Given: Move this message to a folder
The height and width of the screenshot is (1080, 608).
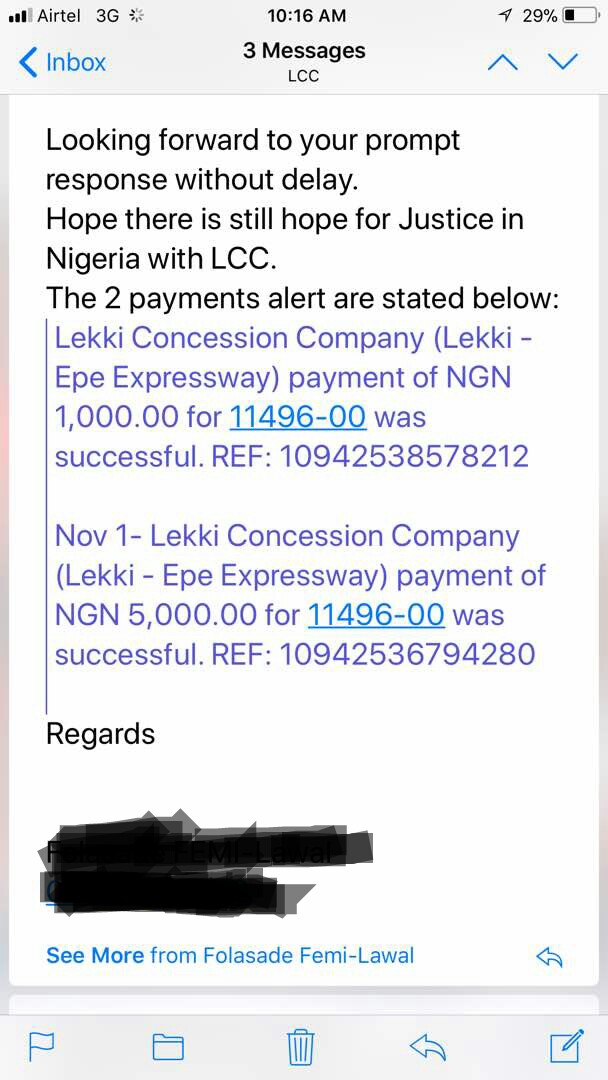Looking at the screenshot, I should (168, 1046).
